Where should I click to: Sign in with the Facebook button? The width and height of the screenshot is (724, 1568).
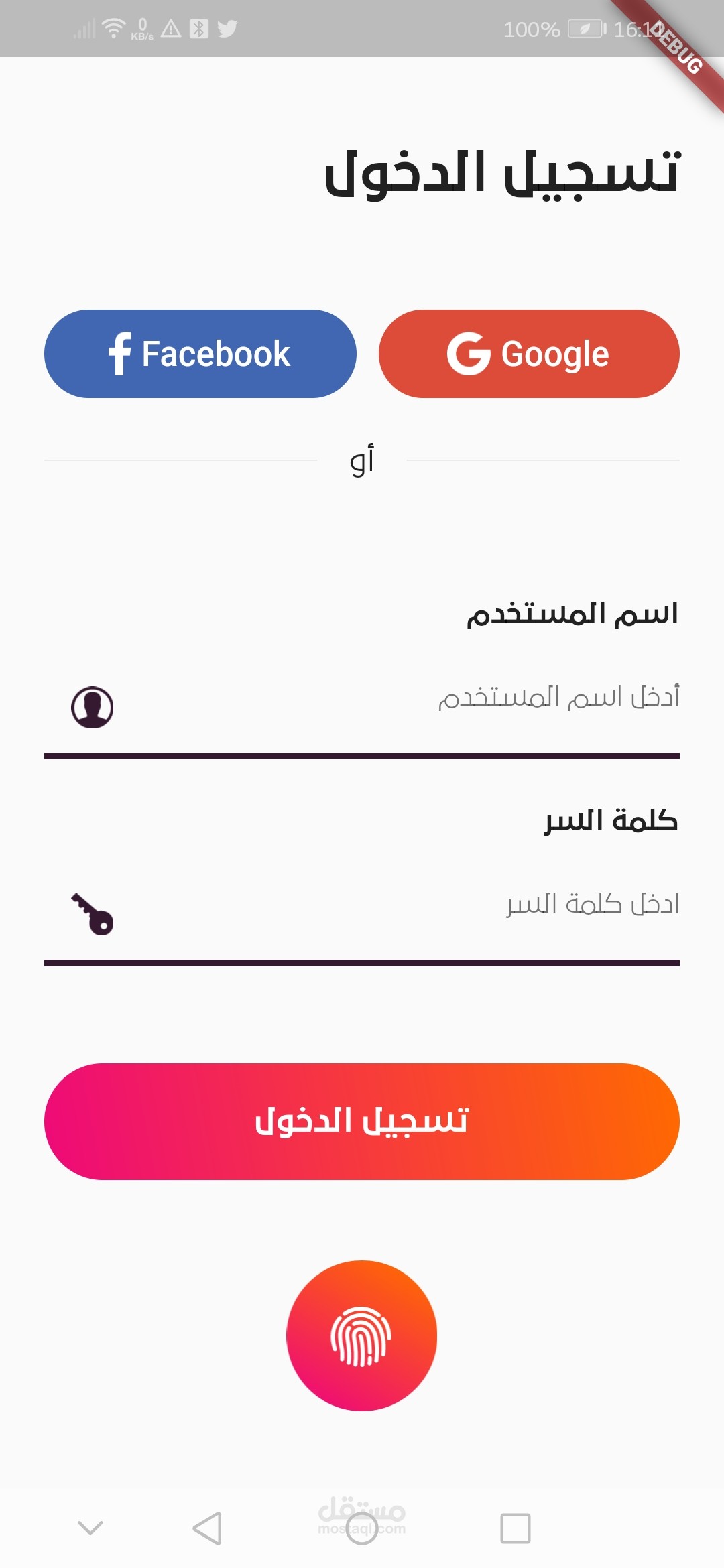pyautogui.click(x=200, y=354)
